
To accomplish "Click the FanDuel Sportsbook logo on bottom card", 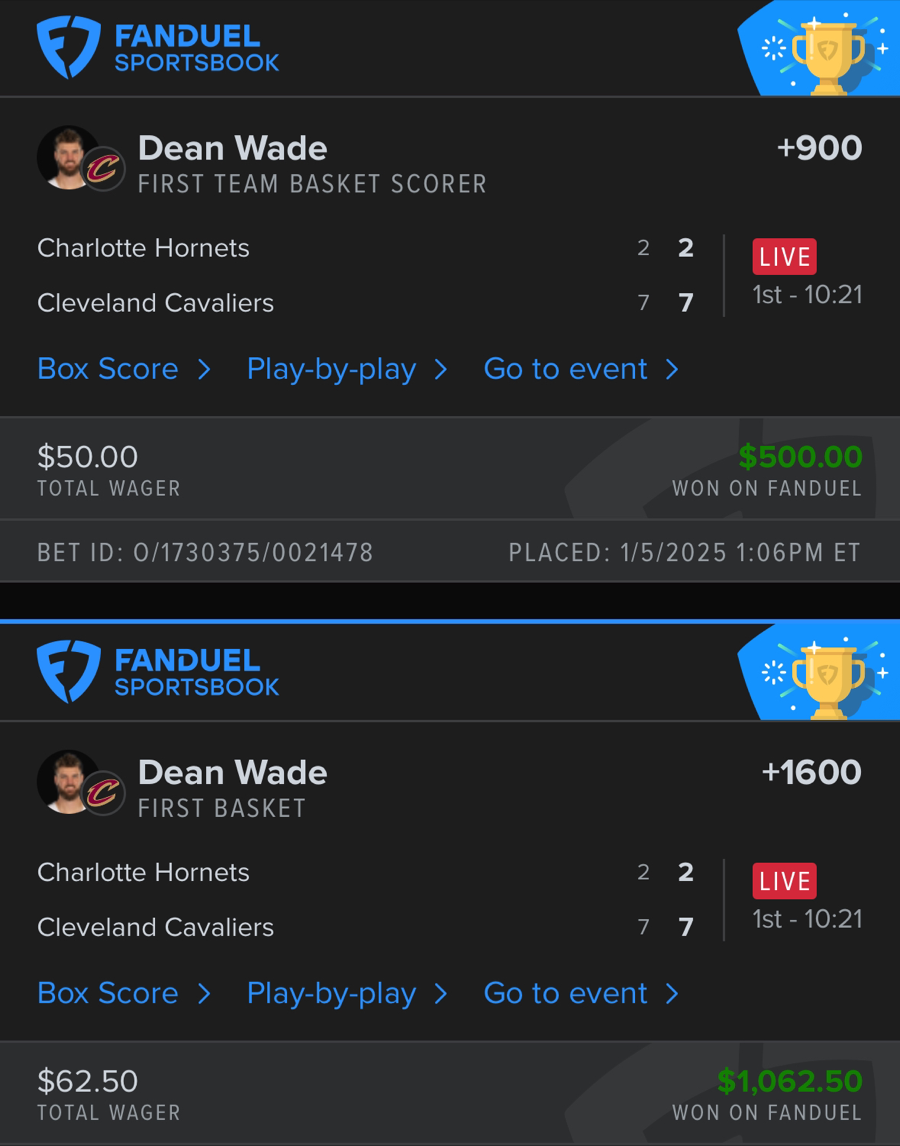I will 157,670.
